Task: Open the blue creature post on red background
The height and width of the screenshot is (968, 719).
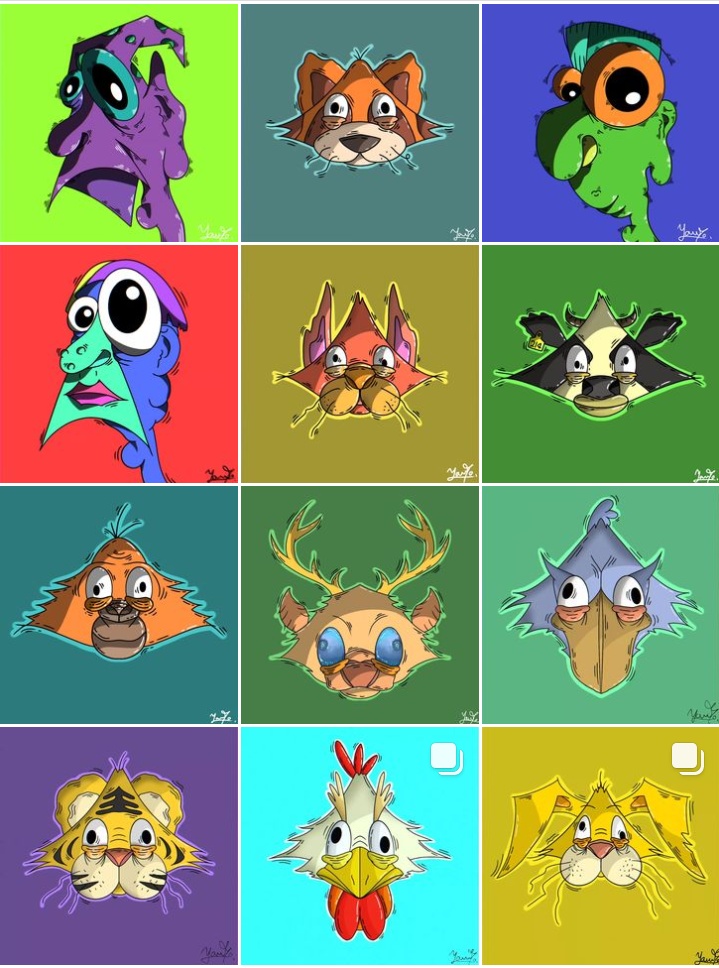Action: (119, 363)
